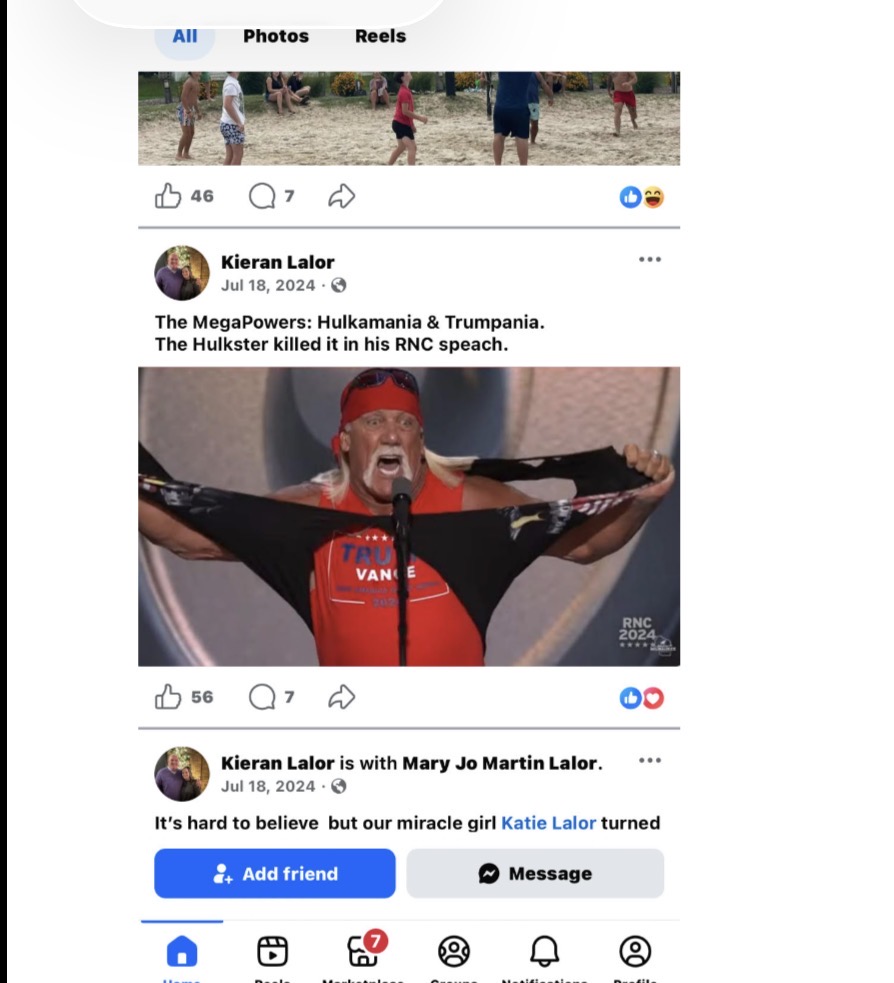This screenshot has width=894, height=983.
Task: Switch to the Photos filter tab
Action: click(x=276, y=36)
